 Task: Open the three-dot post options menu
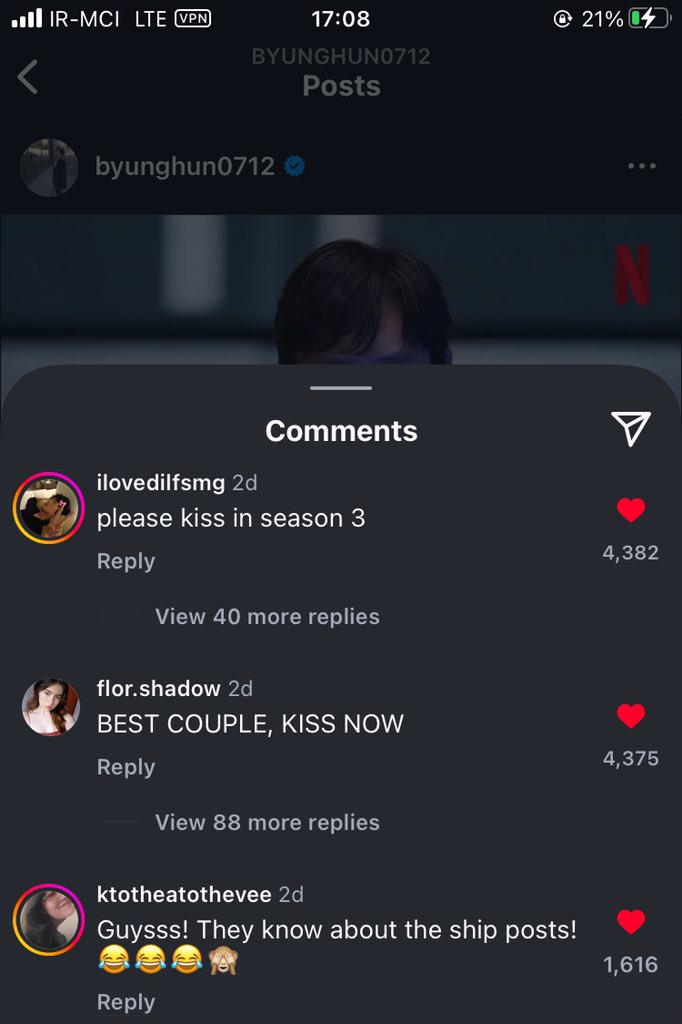pyautogui.click(x=641, y=166)
